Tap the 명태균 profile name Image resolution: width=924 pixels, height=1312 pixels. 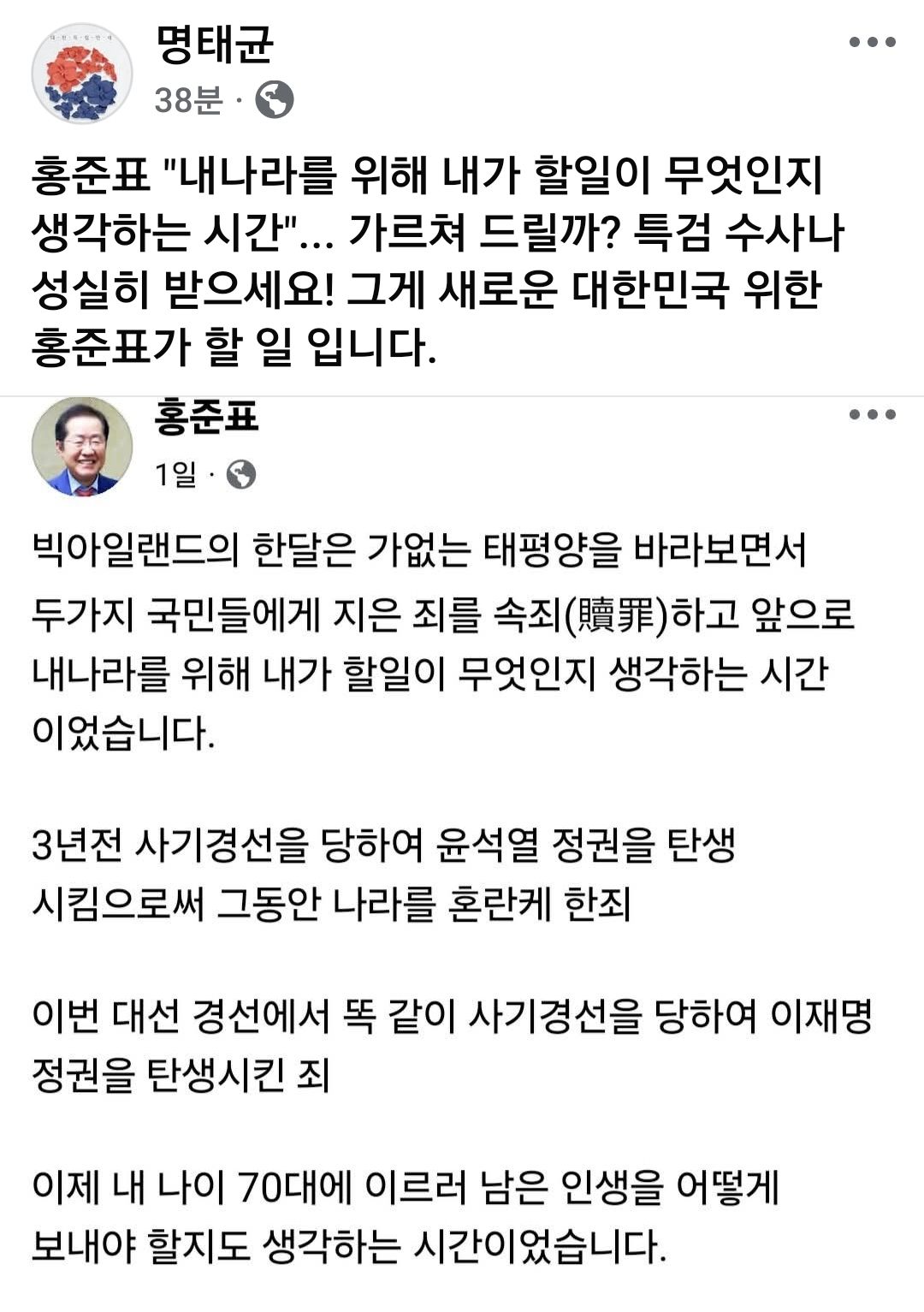214,45
